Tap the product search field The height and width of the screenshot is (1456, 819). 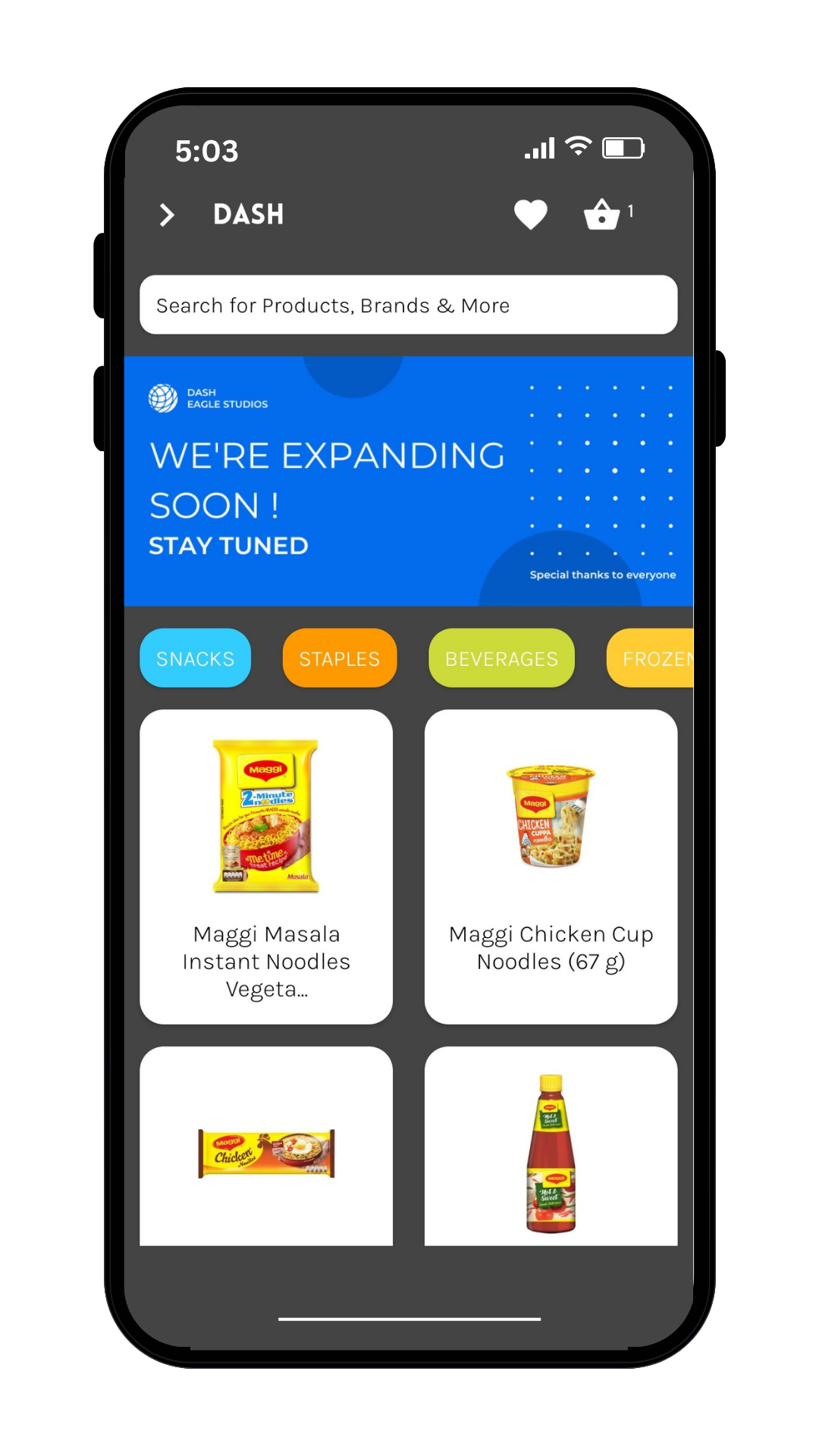pos(409,305)
